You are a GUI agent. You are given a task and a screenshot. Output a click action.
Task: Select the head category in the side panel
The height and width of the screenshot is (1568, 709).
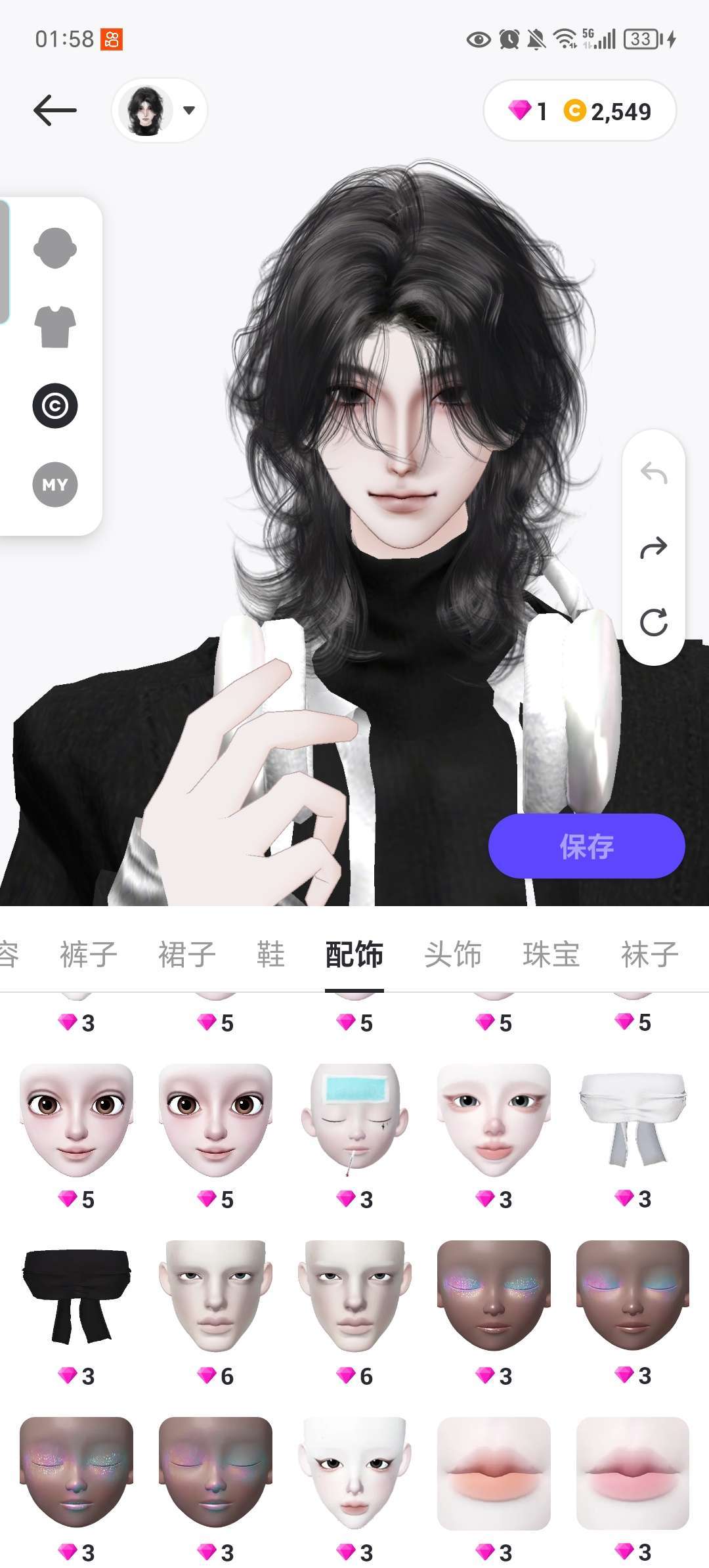[55, 248]
